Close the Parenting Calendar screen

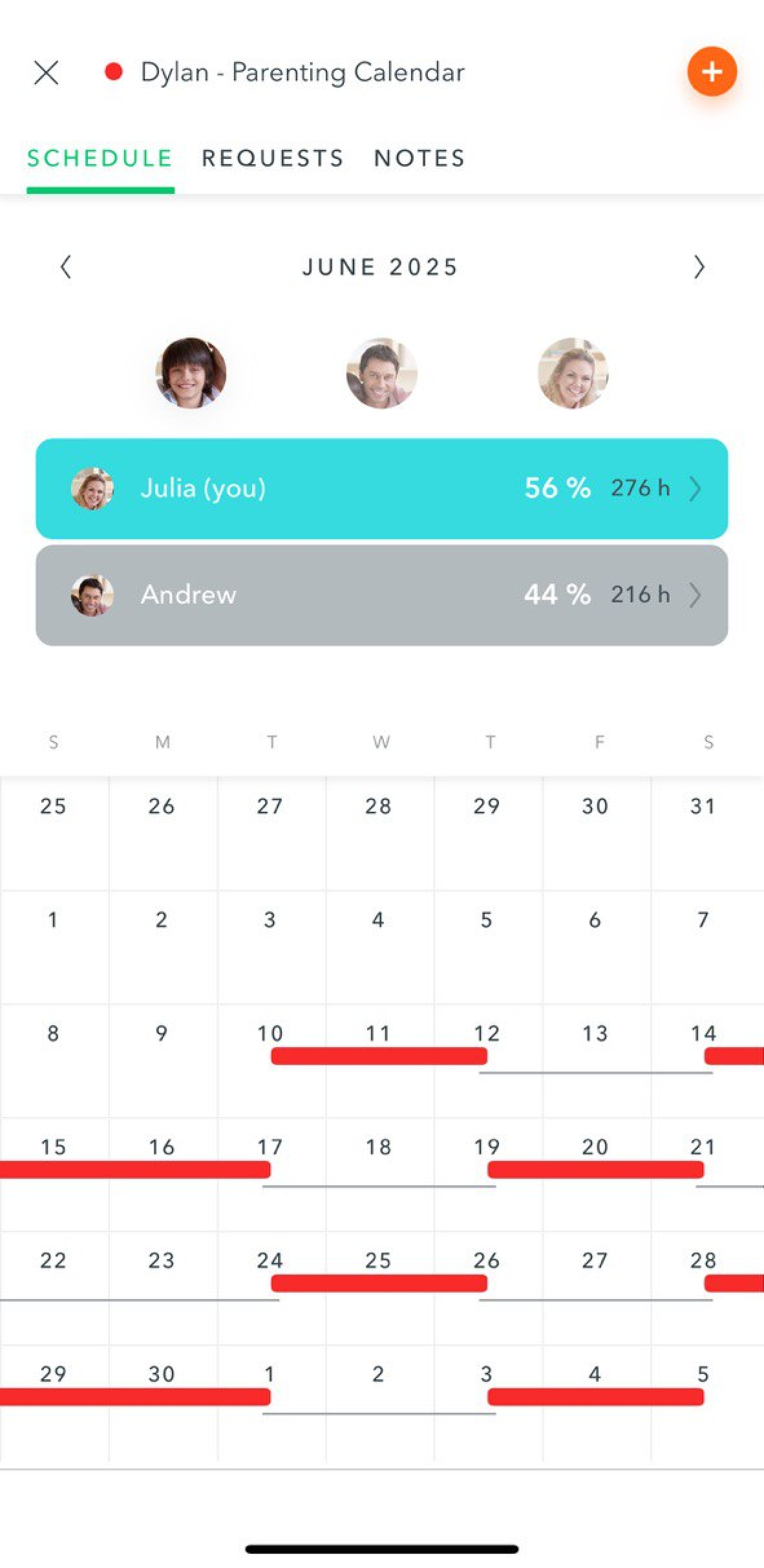click(46, 72)
